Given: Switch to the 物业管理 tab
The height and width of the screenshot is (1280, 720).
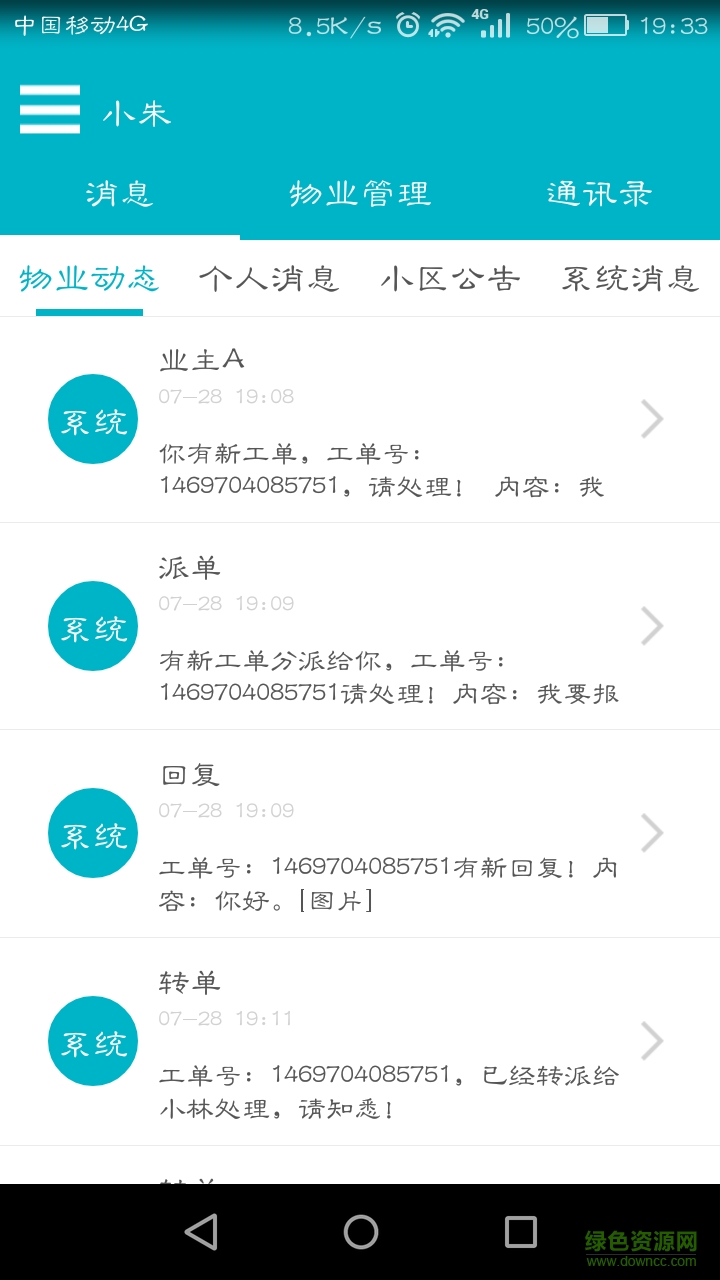Looking at the screenshot, I should pyautogui.click(x=359, y=195).
